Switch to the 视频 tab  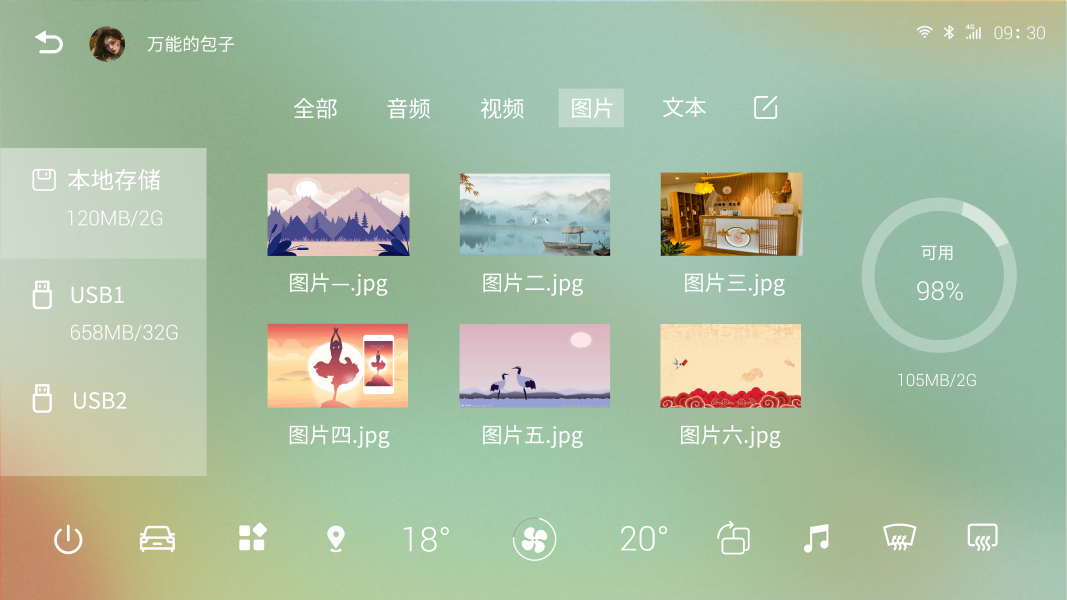click(x=502, y=108)
